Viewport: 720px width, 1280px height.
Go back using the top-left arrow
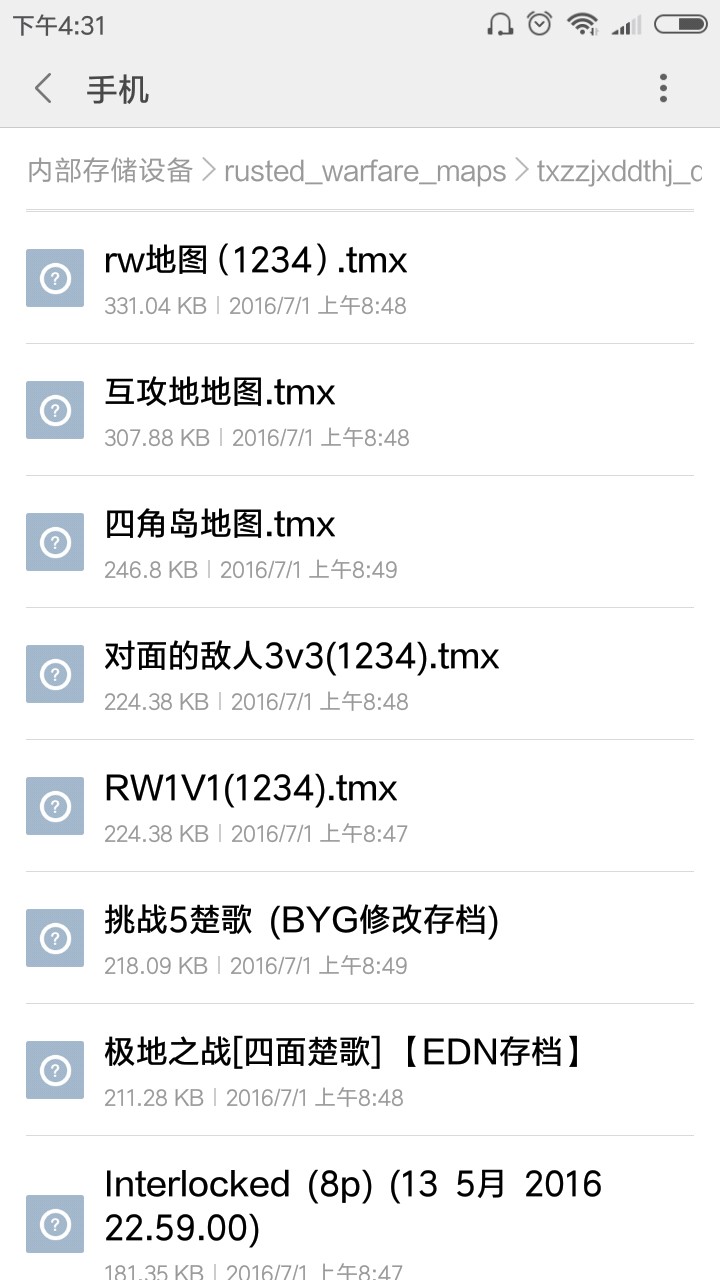(43, 89)
